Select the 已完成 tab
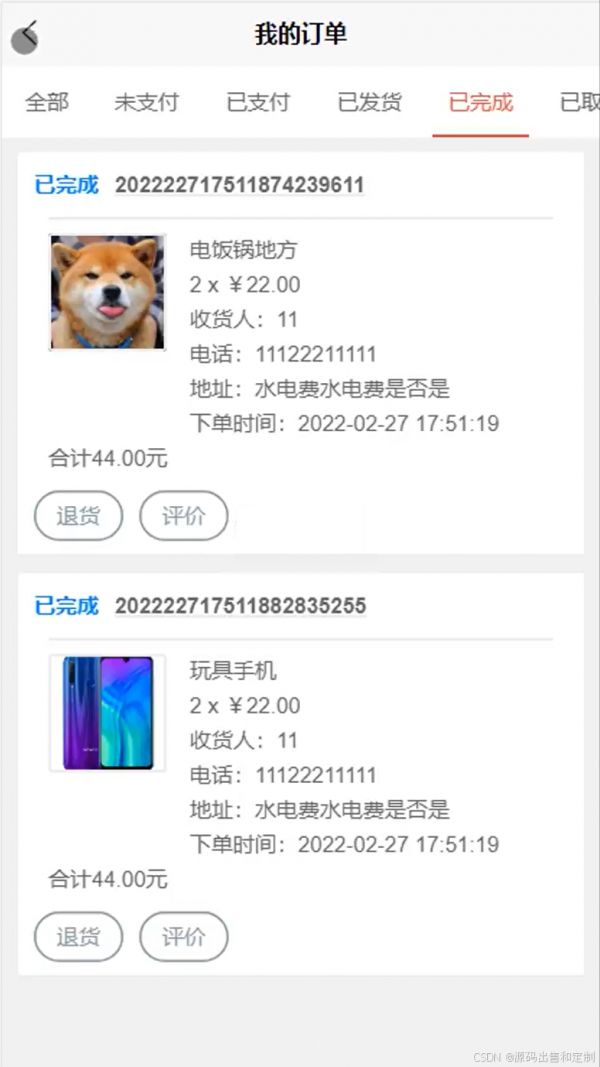This screenshot has width=600, height=1067. click(x=480, y=103)
